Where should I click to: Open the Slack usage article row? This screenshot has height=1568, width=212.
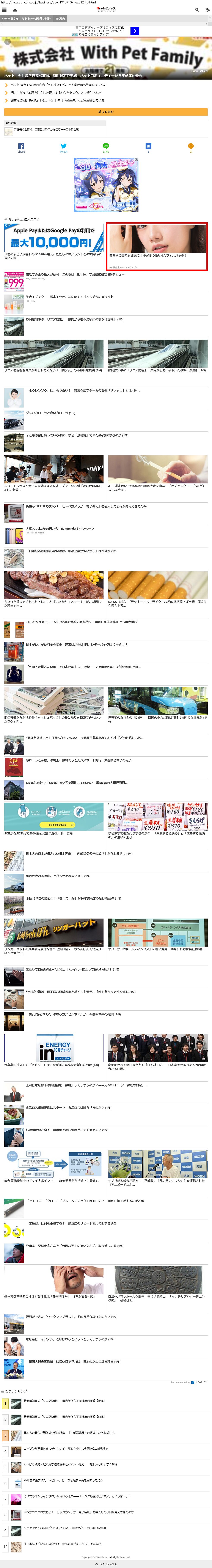[76, 783]
